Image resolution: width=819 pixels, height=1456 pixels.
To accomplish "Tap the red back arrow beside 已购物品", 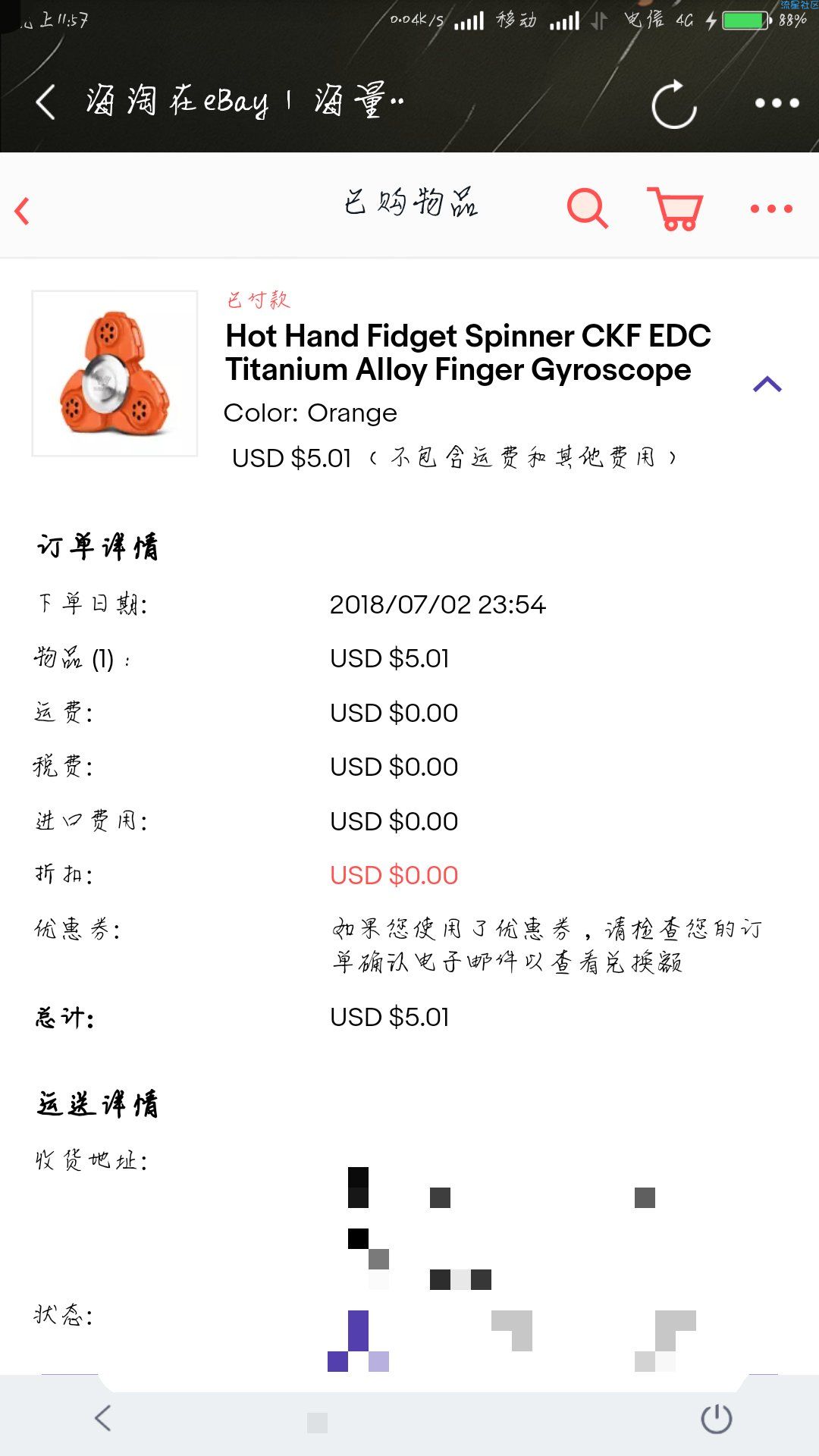I will tap(23, 211).
